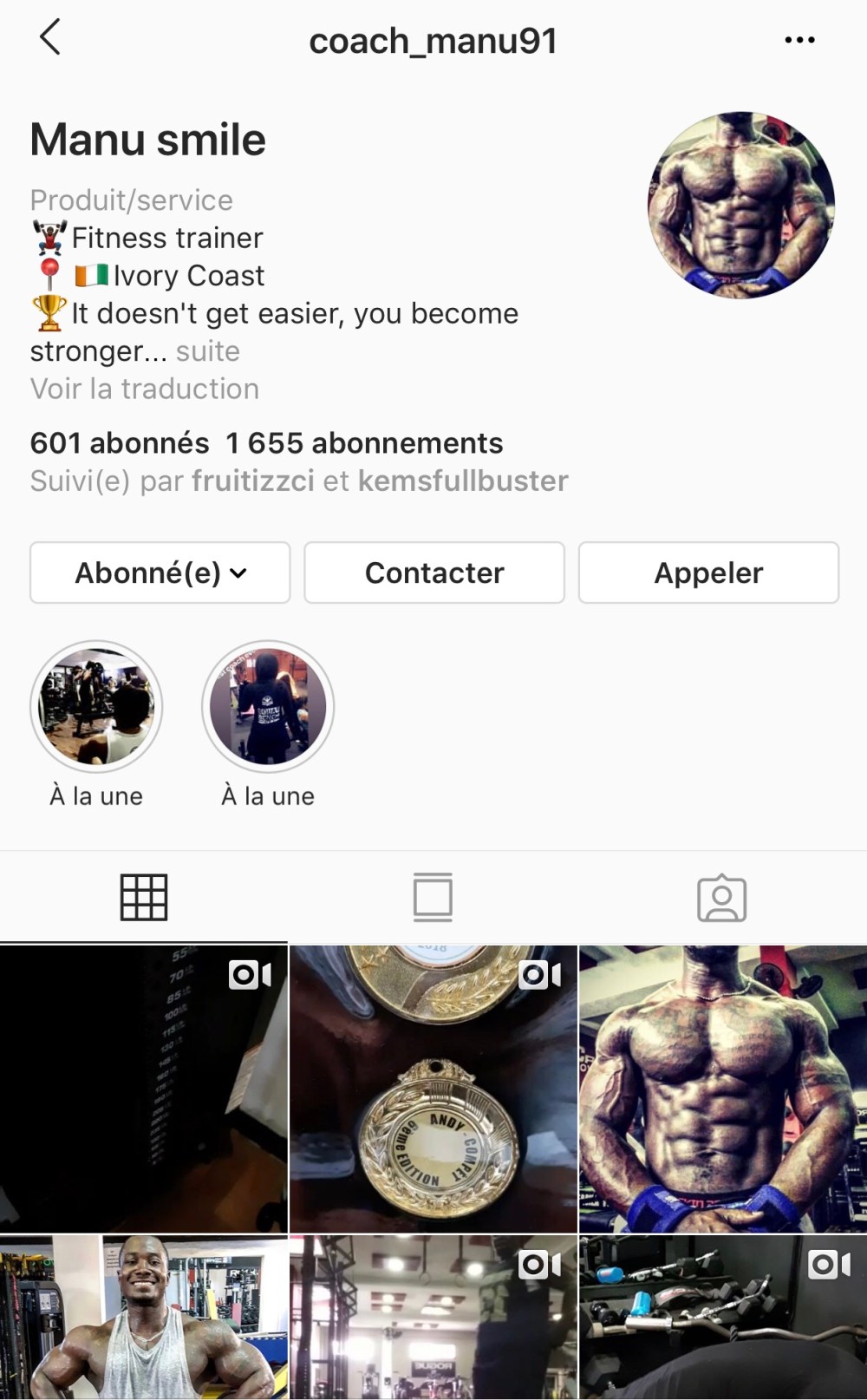Image resolution: width=867 pixels, height=1400 pixels.
Task: Open the dark weight stack video post
Action: click(143, 1089)
